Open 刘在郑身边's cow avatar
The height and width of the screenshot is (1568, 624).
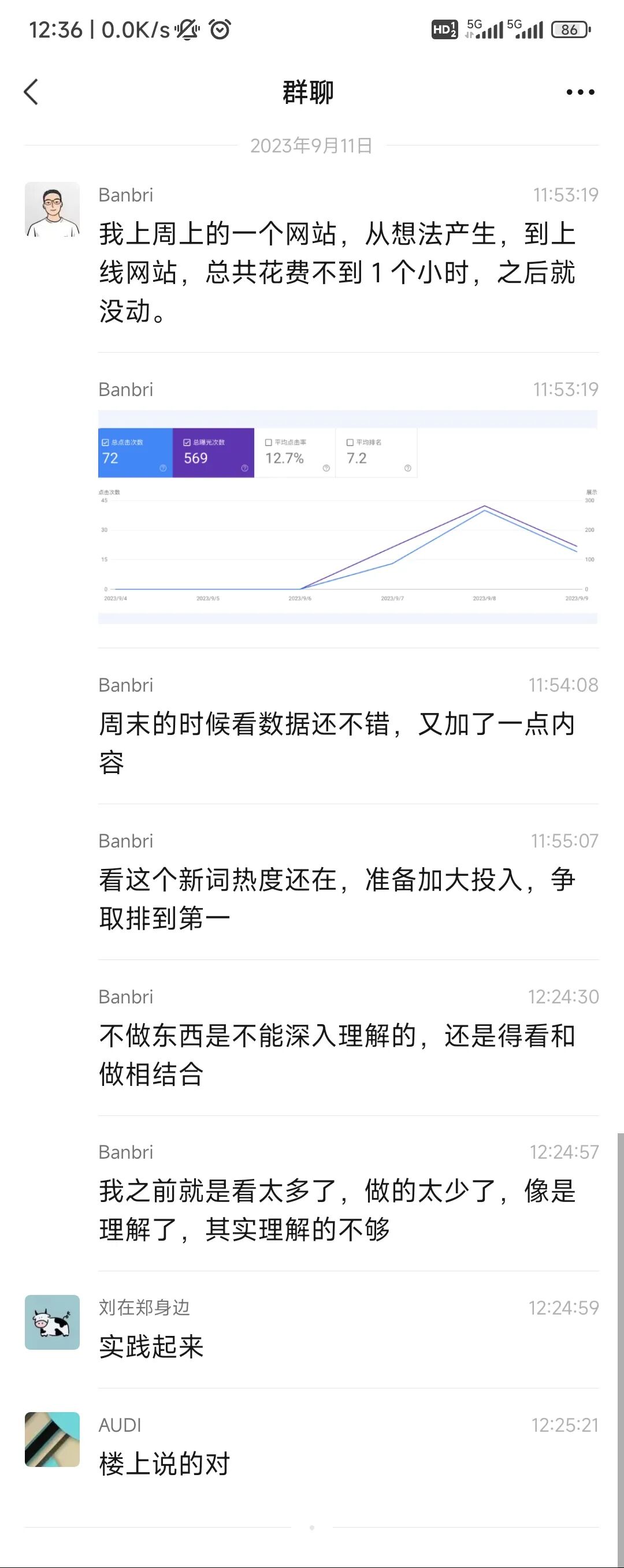coord(53,1322)
